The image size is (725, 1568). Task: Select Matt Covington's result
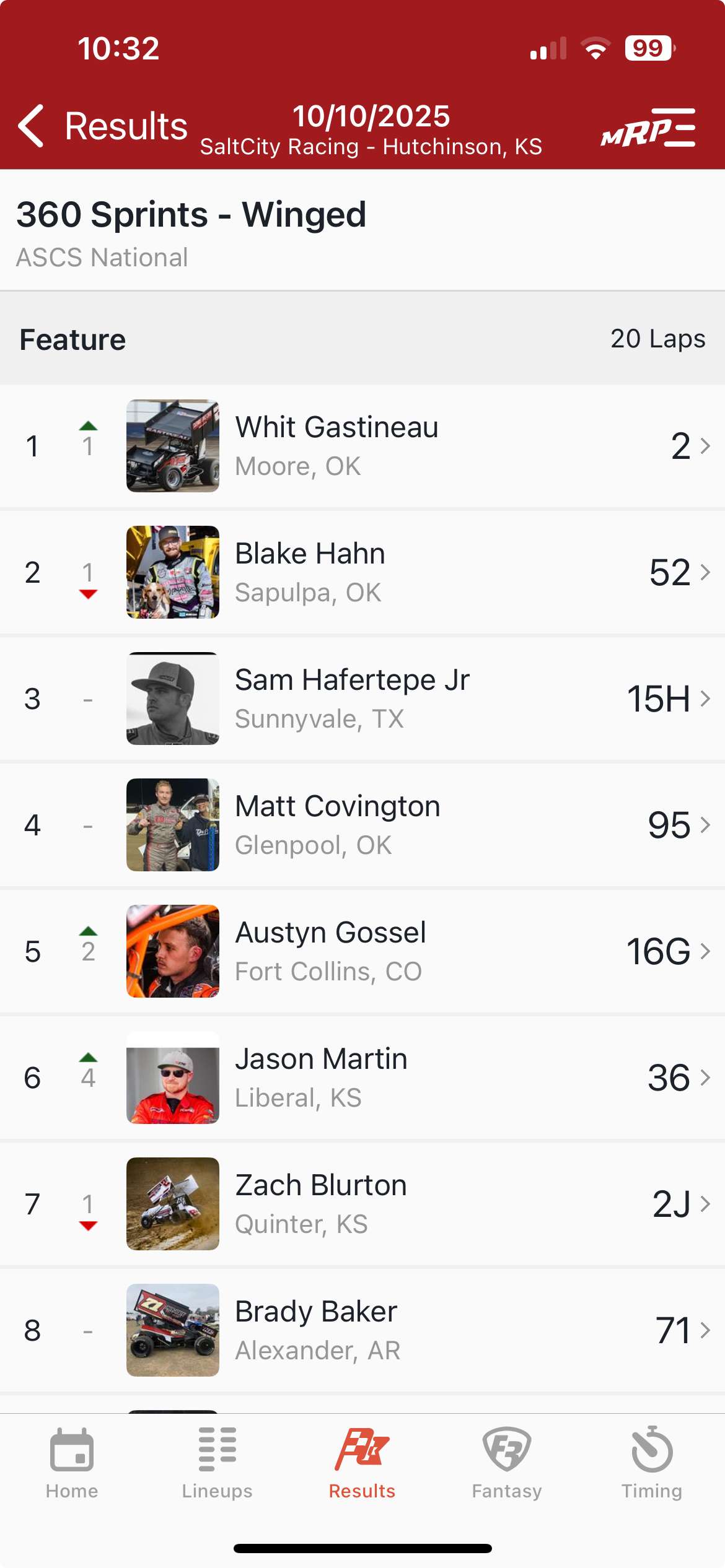pyautogui.click(x=362, y=825)
